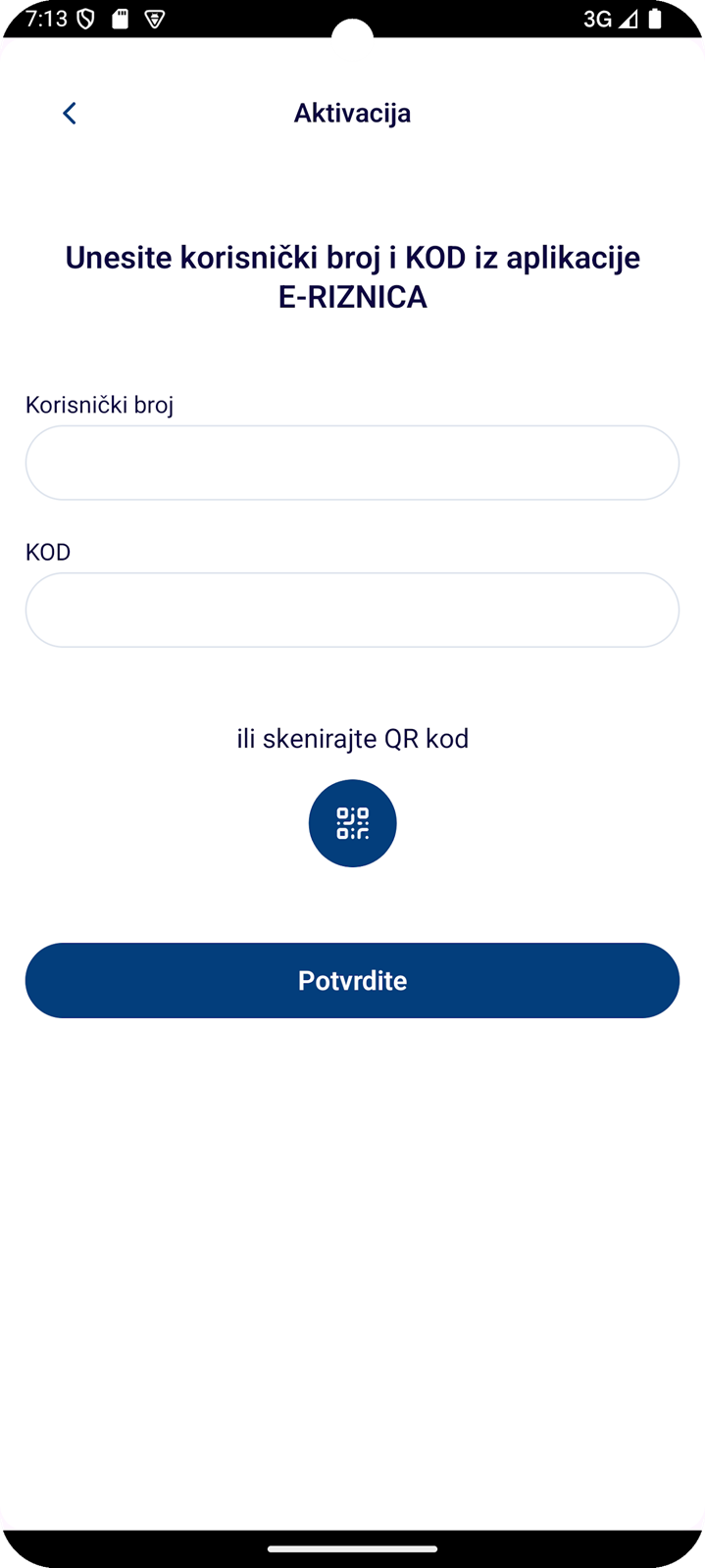Open the QR code scanner
The height and width of the screenshot is (1568, 705).
pyautogui.click(x=352, y=823)
